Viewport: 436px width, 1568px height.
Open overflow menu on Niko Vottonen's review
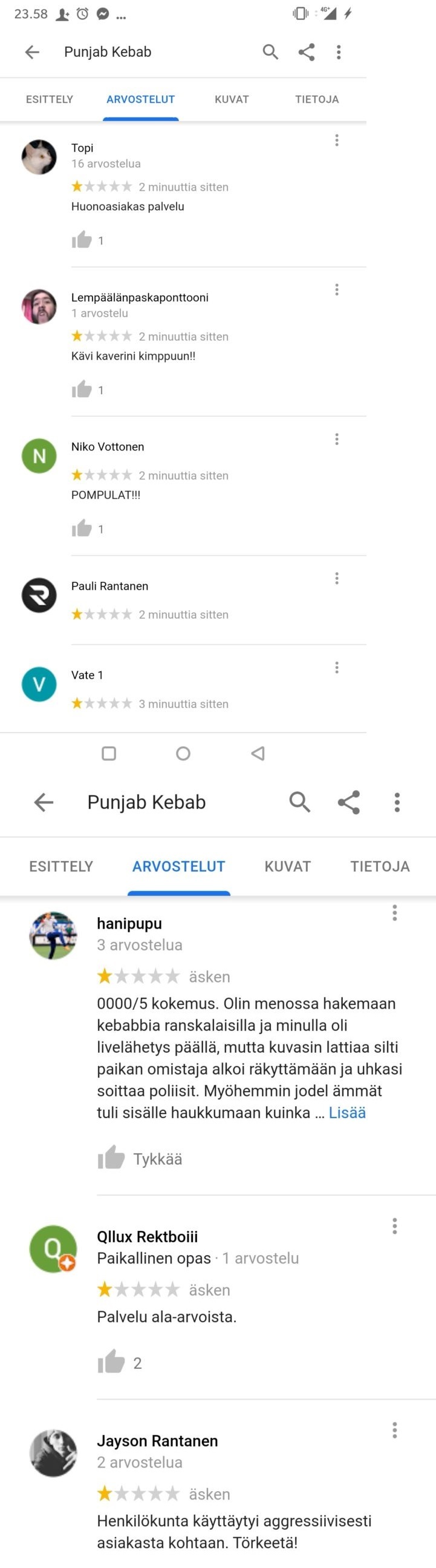click(336, 440)
